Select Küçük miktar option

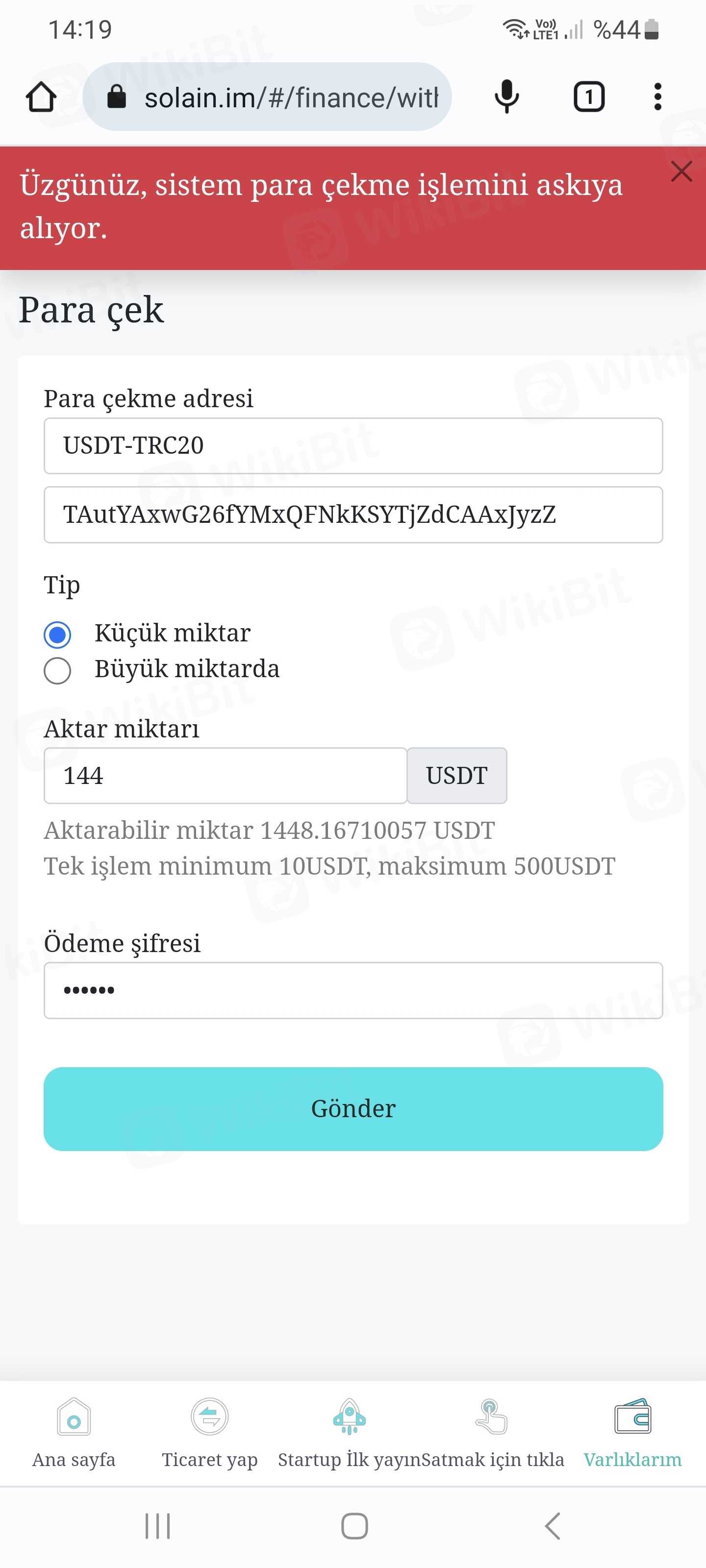coord(58,634)
